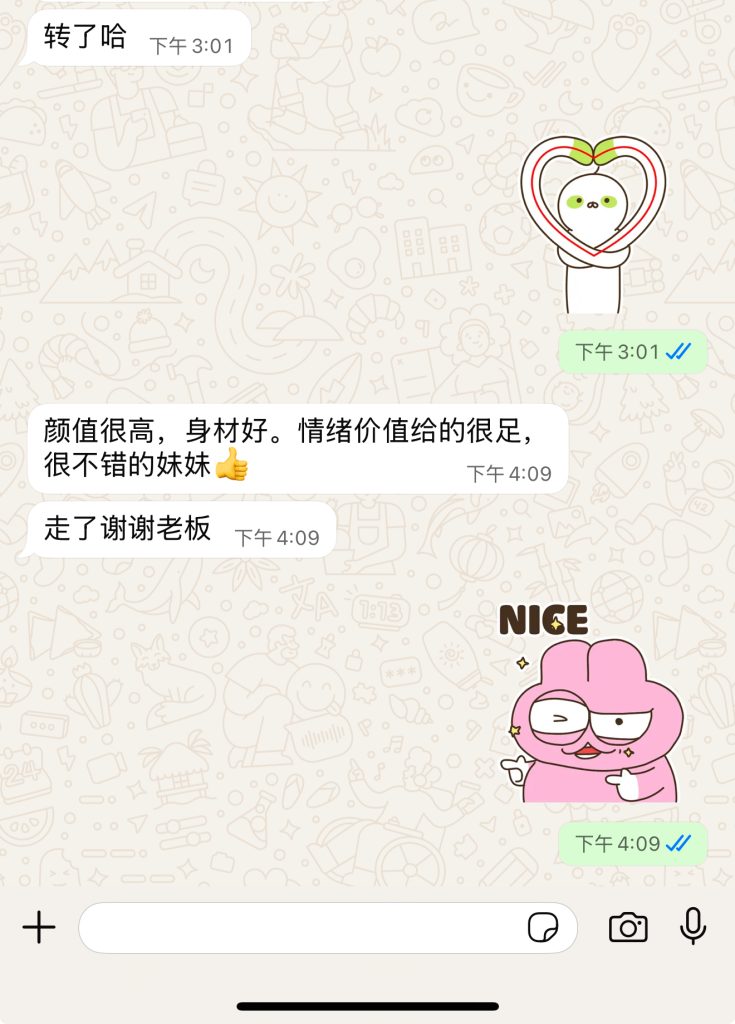Tap the plus attachment icon
Image resolution: width=735 pixels, height=1024 pixels.
[39, 928]
